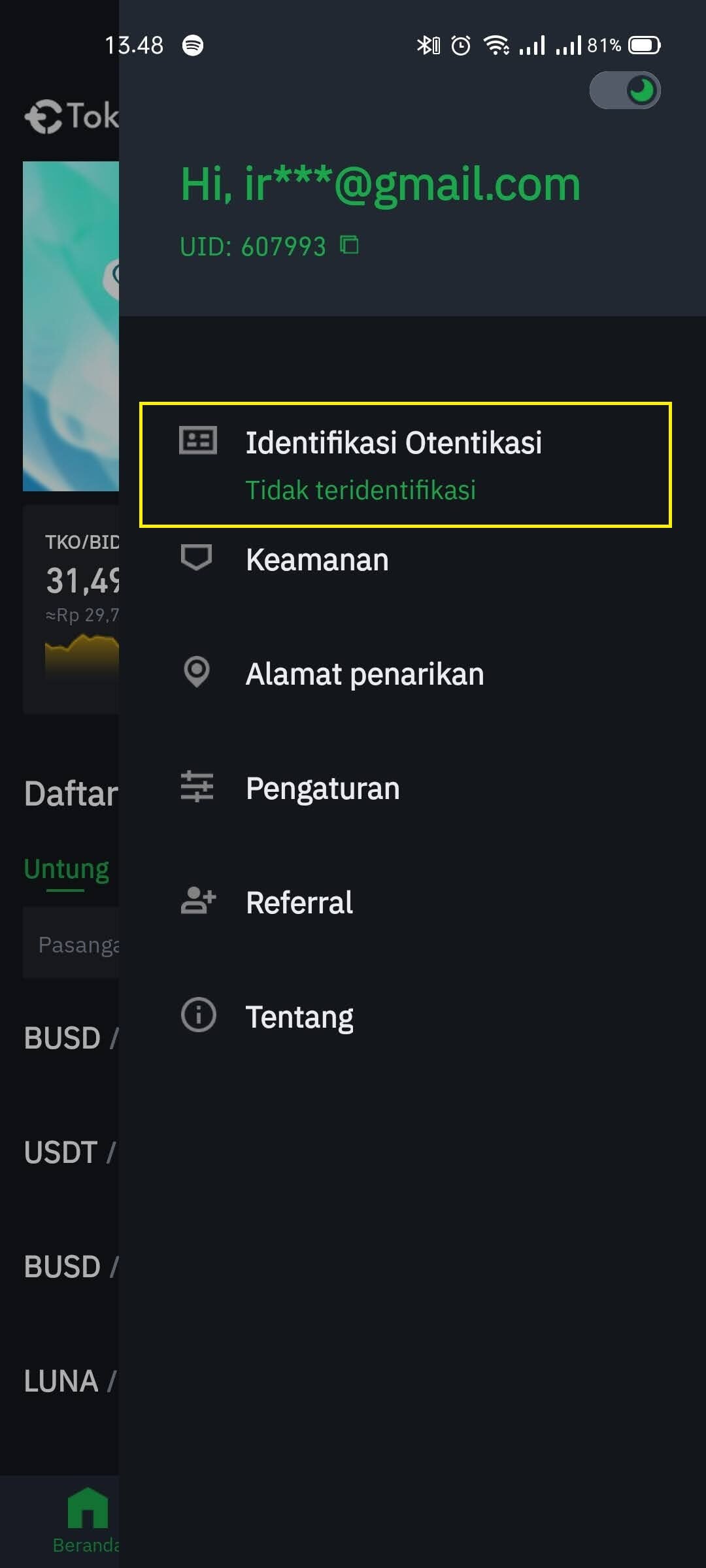Image resolution: width=706 pixels, height=1568 pixels.
Task: Click the Referral add-person icon
Action: [x=198, y=901]
